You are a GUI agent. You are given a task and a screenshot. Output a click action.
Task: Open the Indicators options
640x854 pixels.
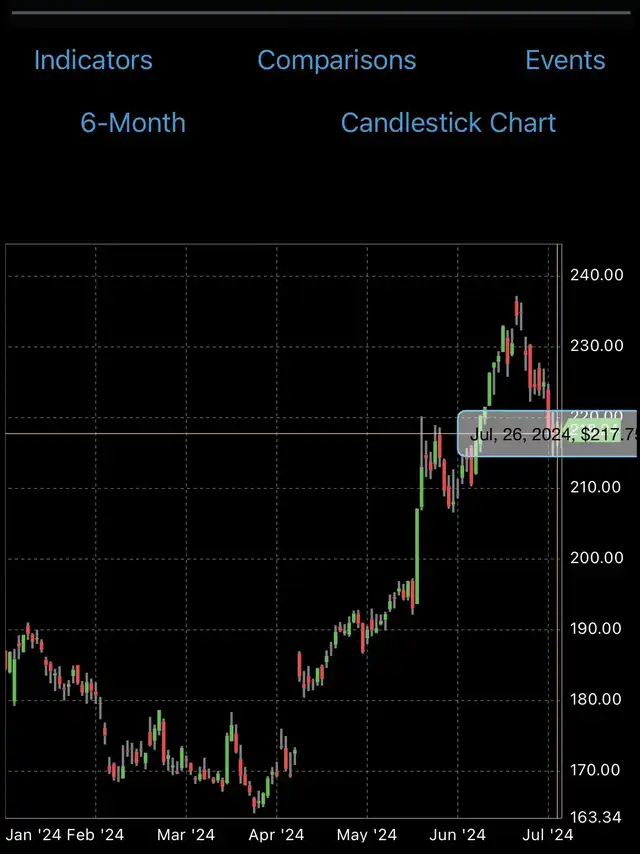(x=93, y=60)
